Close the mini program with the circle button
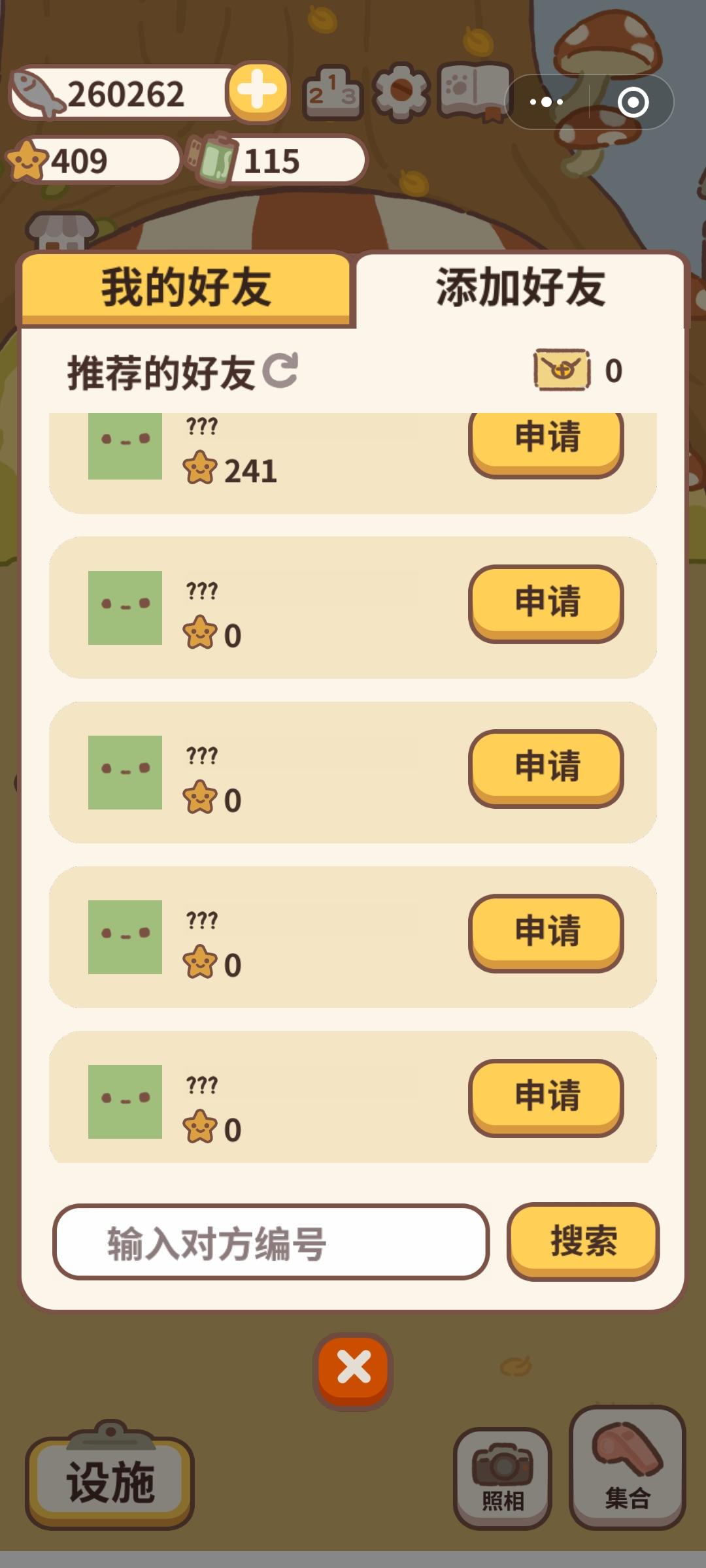The height and width of the screenshot is (1568, 706). tap(633, 102)
